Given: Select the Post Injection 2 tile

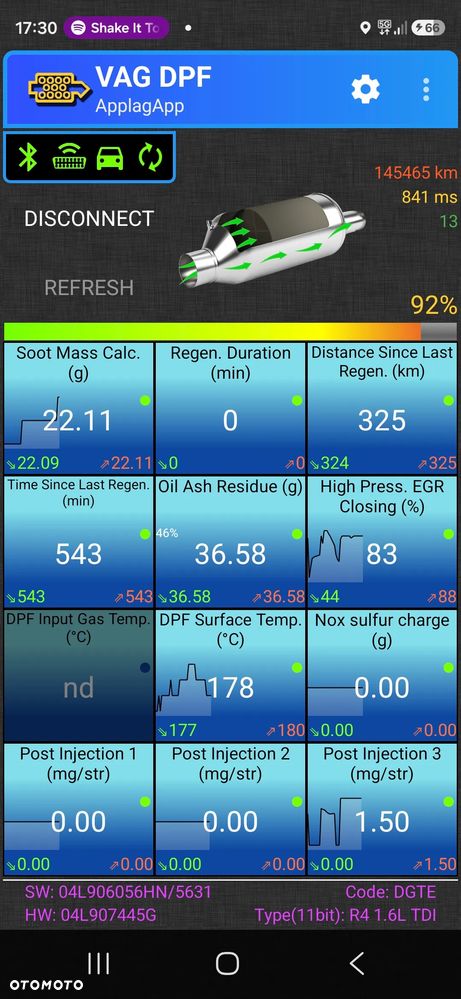Looking at the screenshot, I should click(x=230, y=809).
